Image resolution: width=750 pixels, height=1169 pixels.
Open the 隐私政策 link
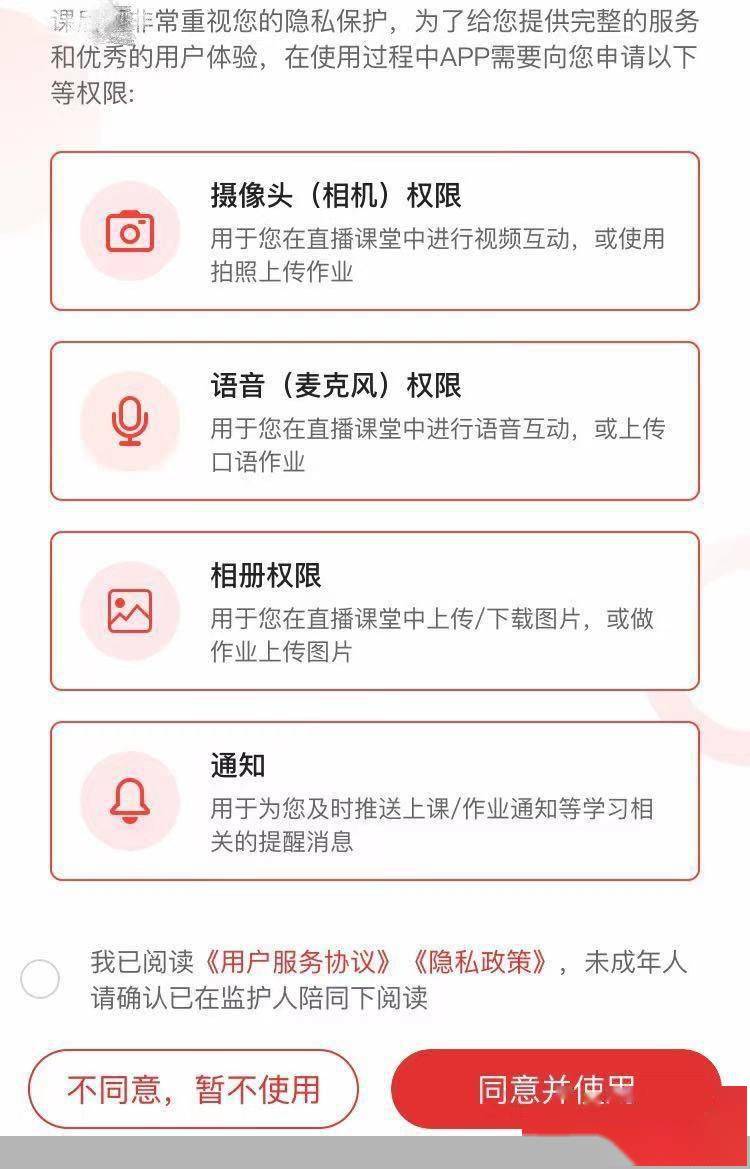[481, 963]
